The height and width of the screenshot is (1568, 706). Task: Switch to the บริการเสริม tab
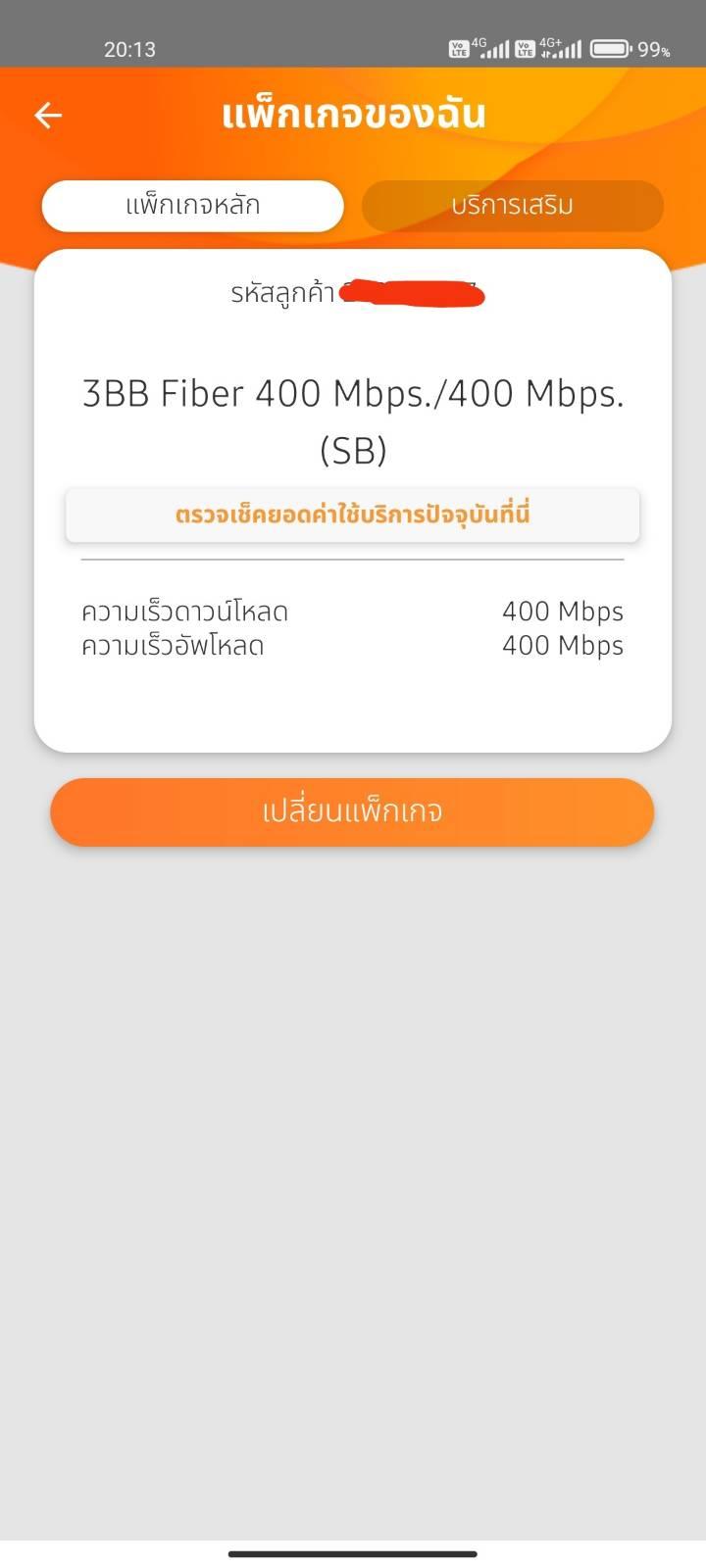tap(512, 206)
